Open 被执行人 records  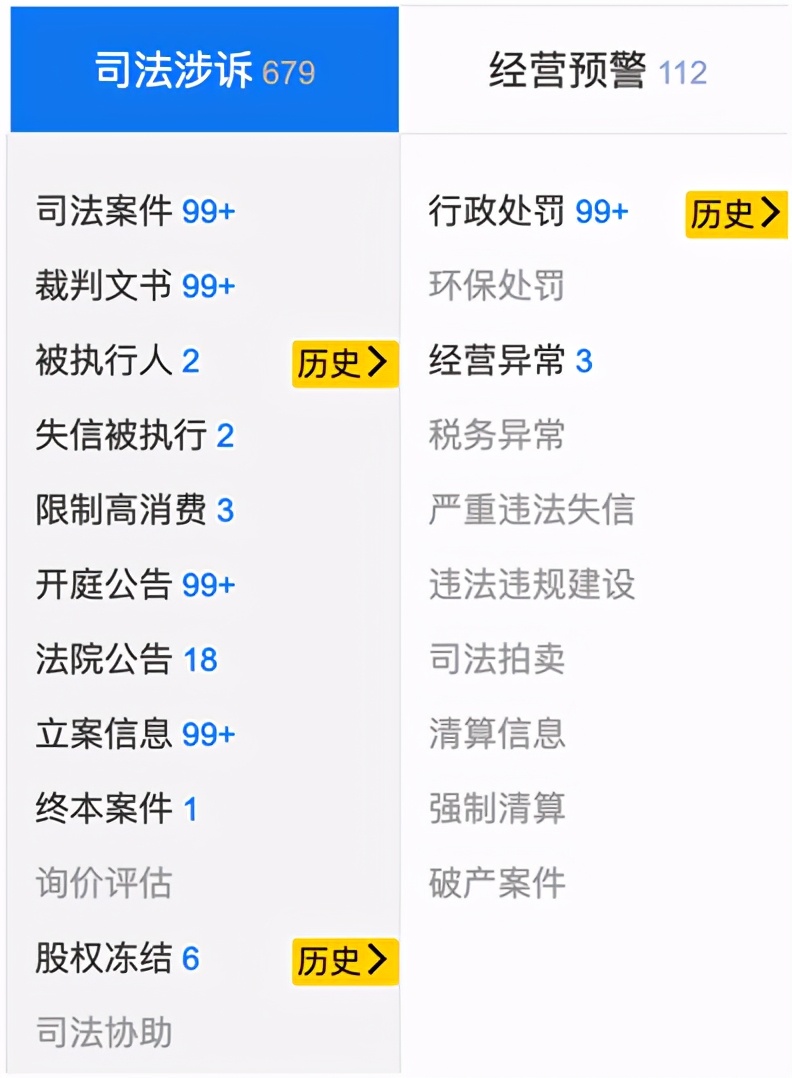click(117, 361)
